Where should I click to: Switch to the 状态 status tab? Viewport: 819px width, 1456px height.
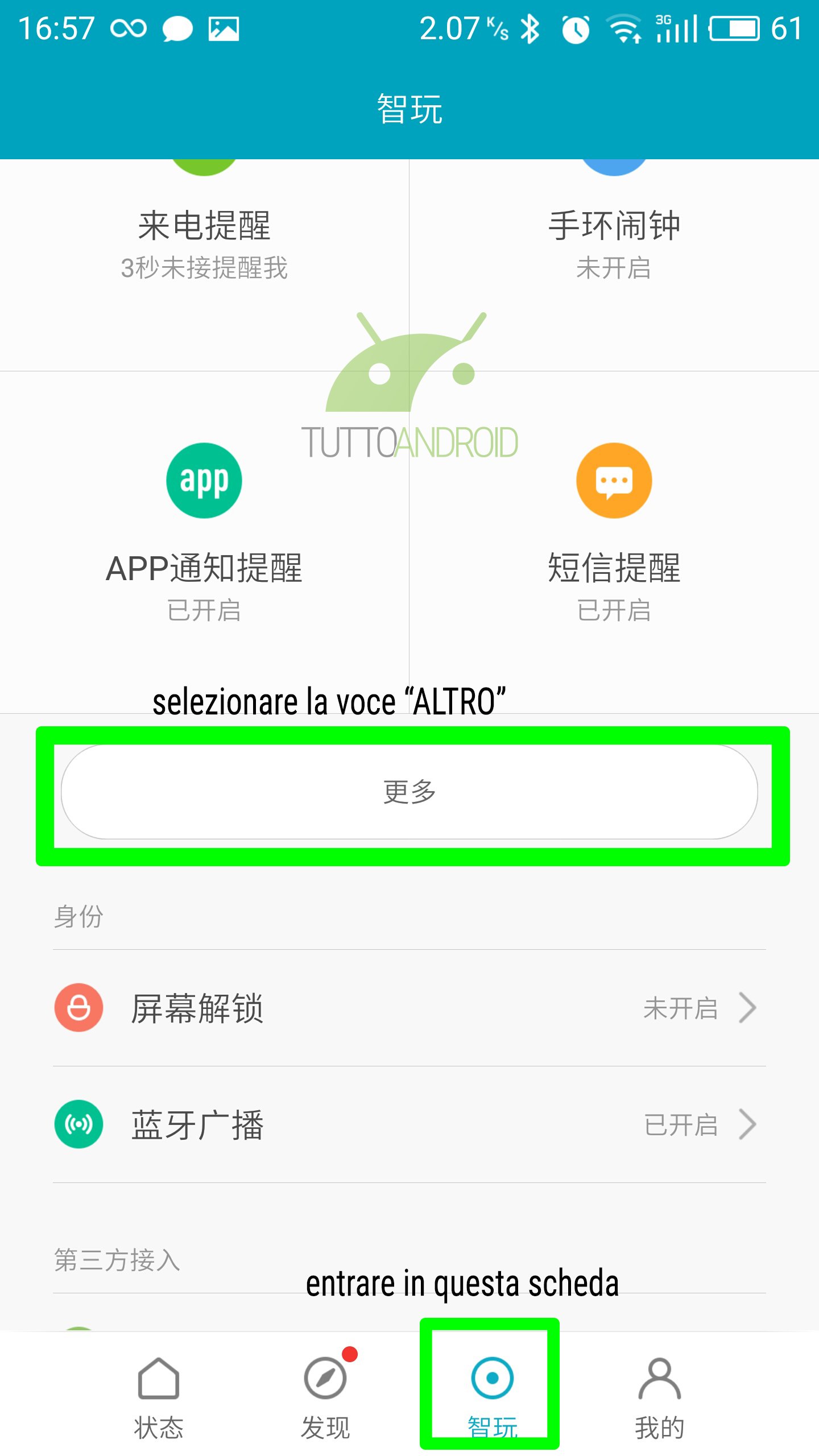pyautogui.click(x=159, y=1393)
